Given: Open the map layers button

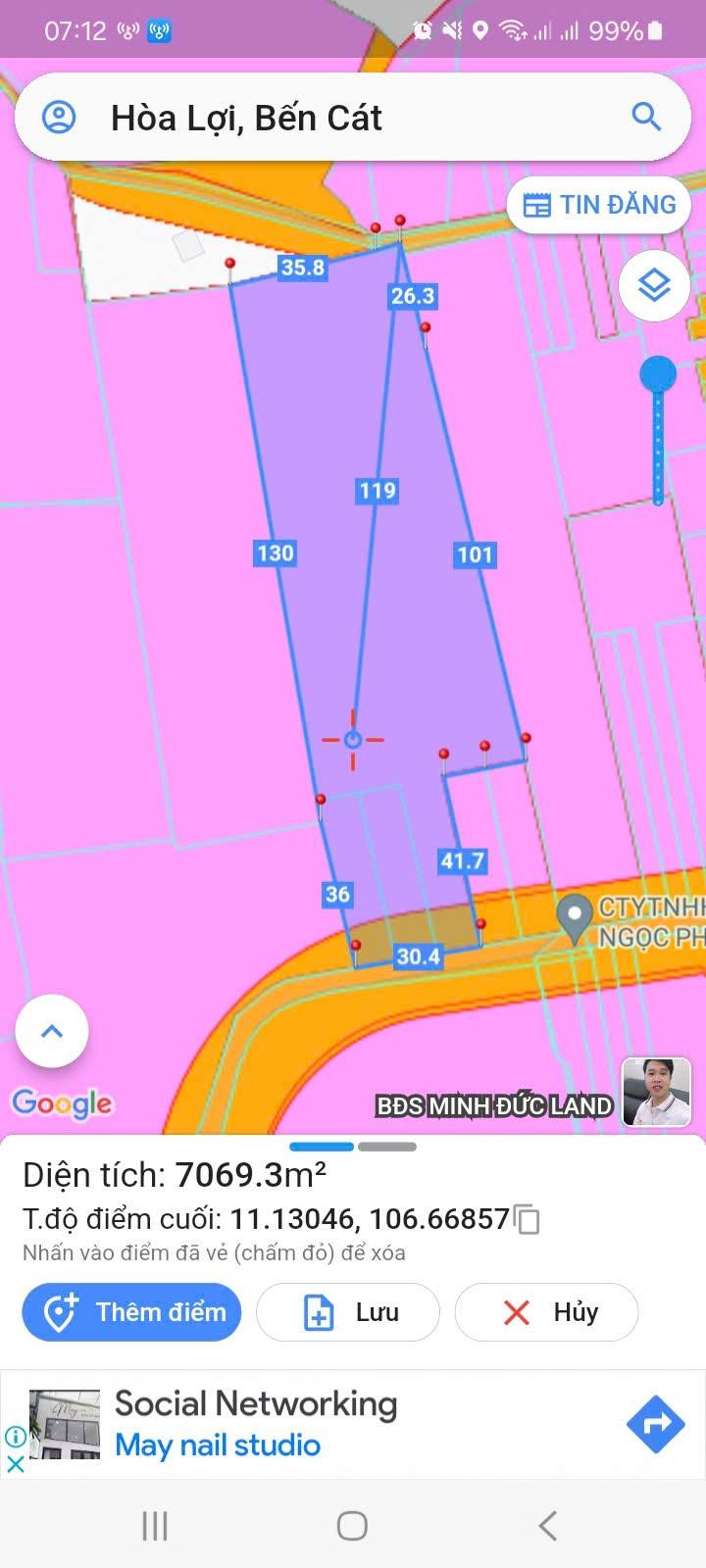Looking at the screenshot, I should [654, 286].
